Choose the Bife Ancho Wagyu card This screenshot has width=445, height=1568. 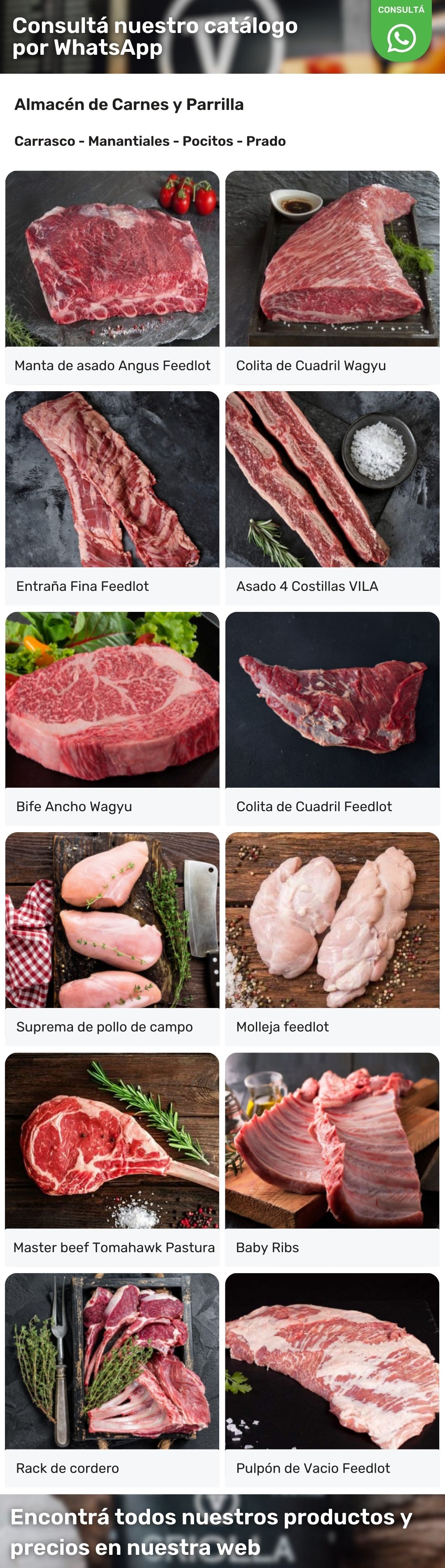pyautogui.click(x=112, y=718)
